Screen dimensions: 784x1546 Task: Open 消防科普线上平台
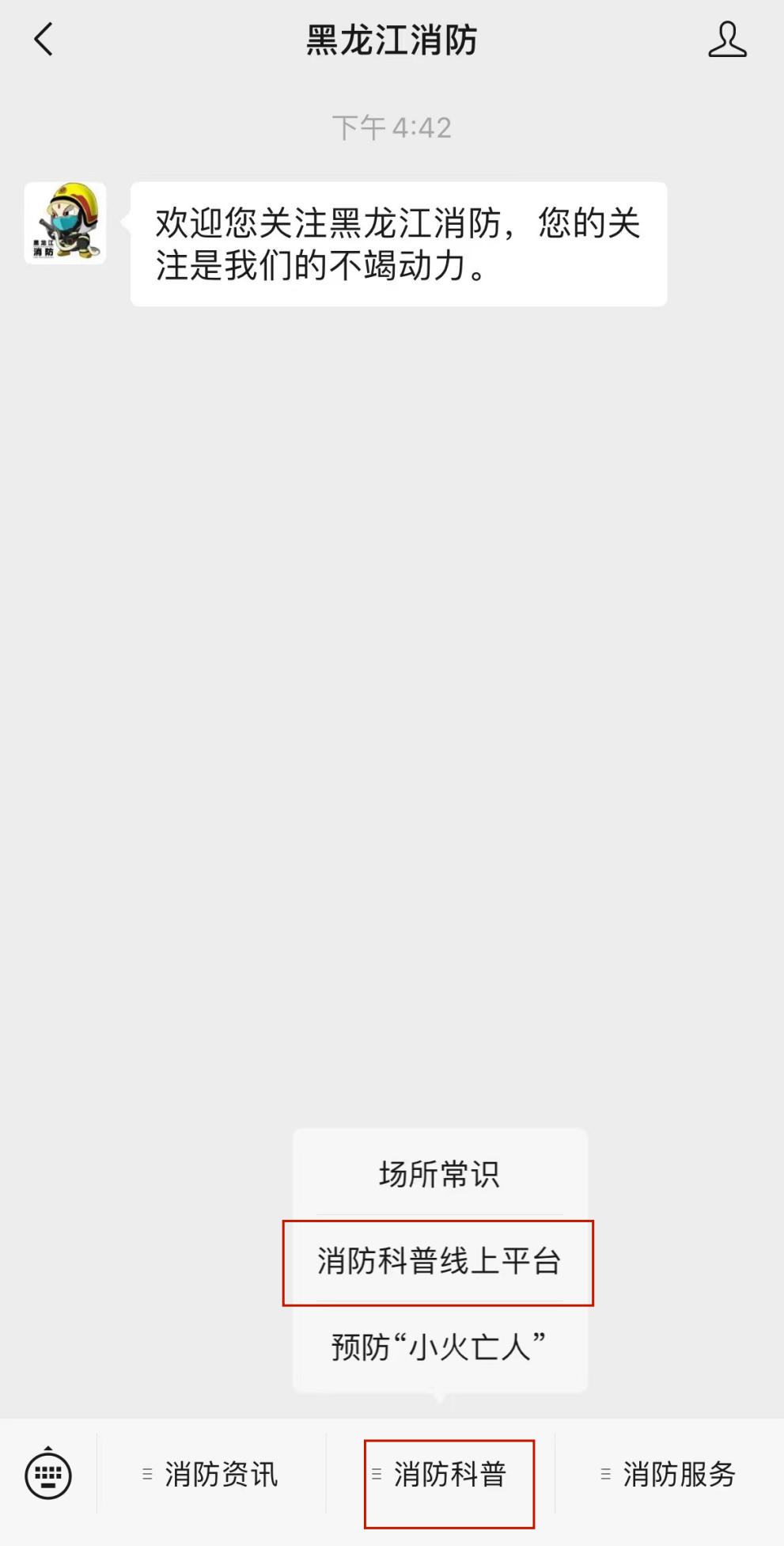[x=439, y=1262]
